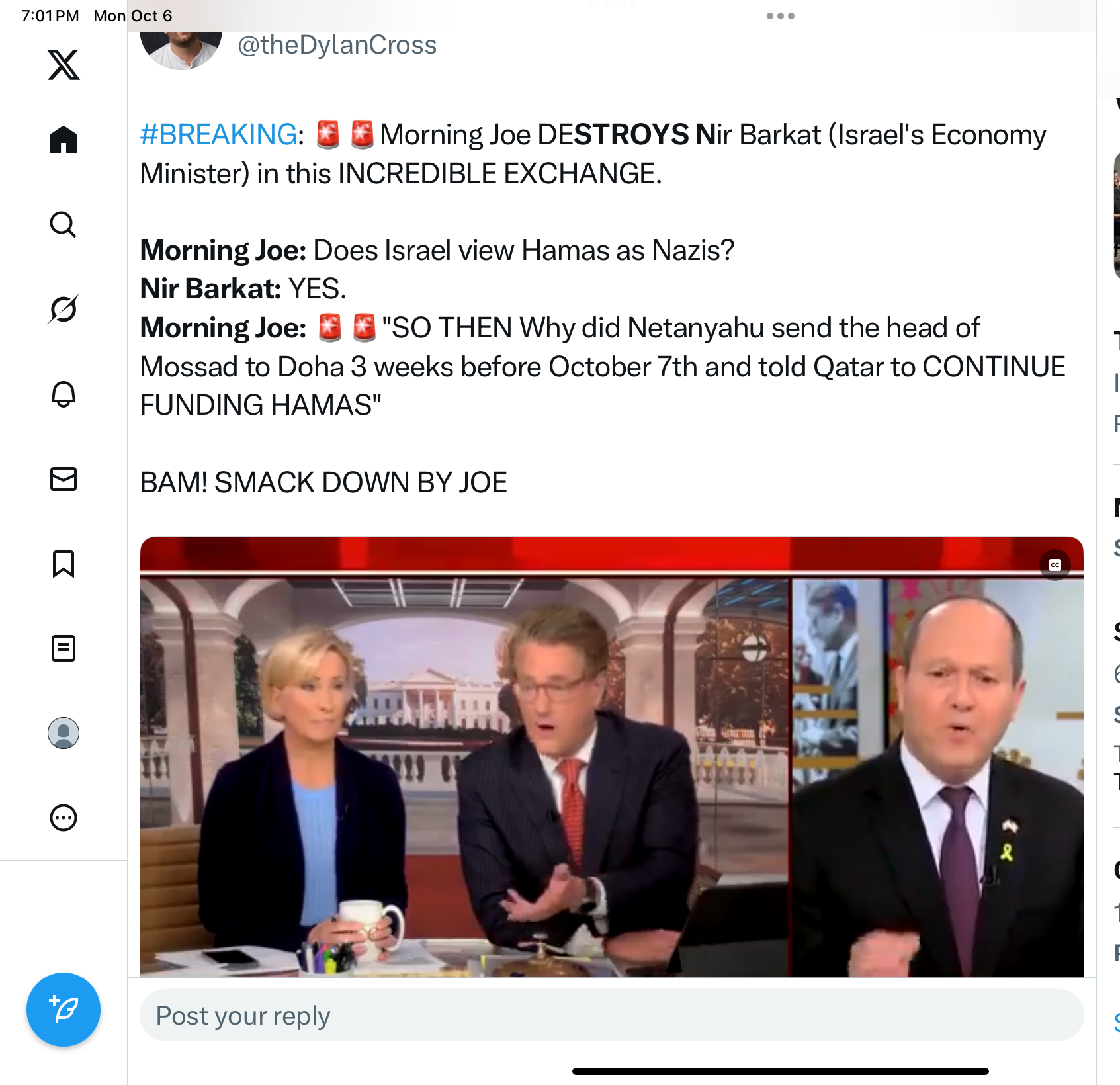Open the author's profile picture
1120x1085 pixels.
(x=181, y=48)
